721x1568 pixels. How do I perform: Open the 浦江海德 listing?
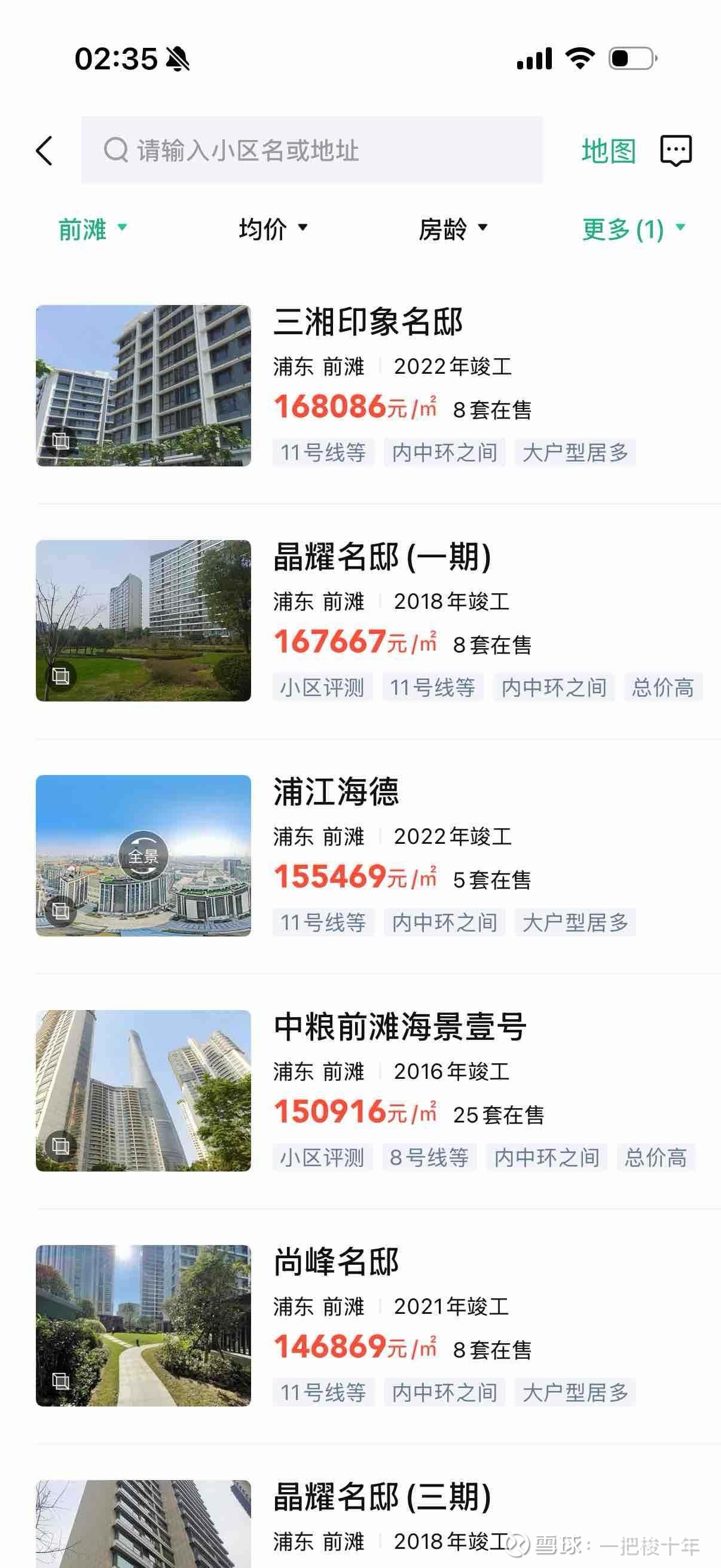click(x=336, y=792)
